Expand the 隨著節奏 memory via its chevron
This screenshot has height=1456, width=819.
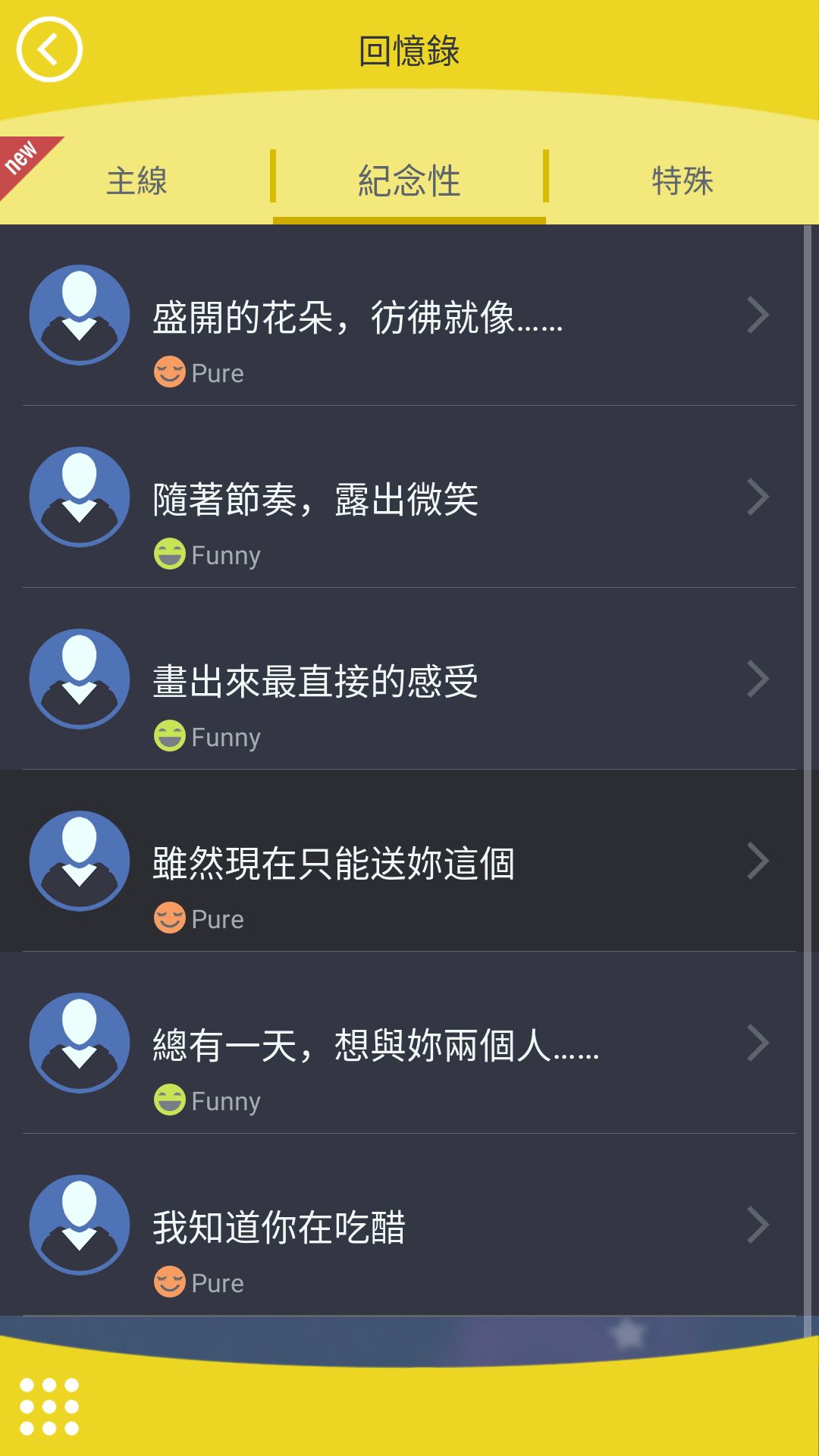758,498
